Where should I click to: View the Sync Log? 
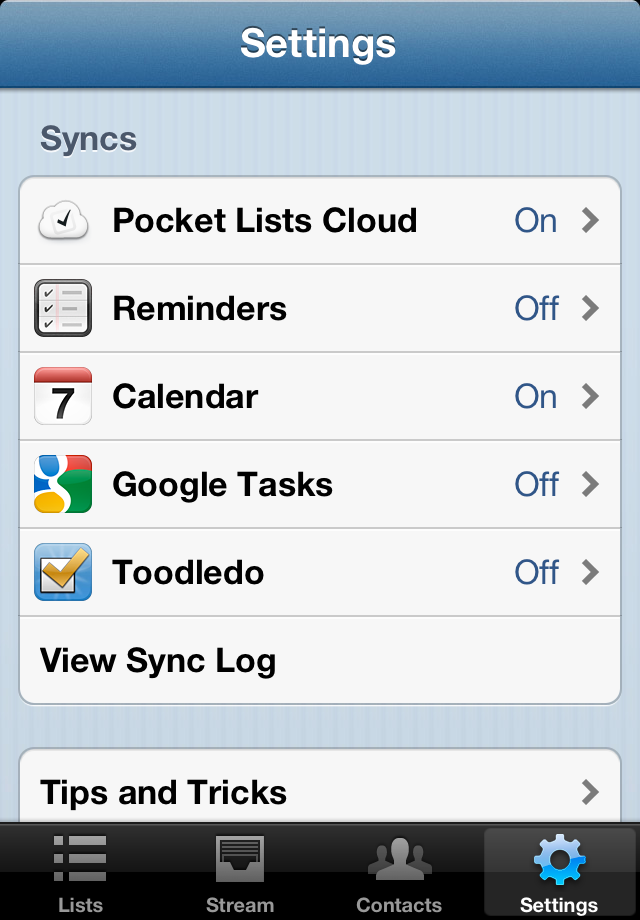click(320, 661)
